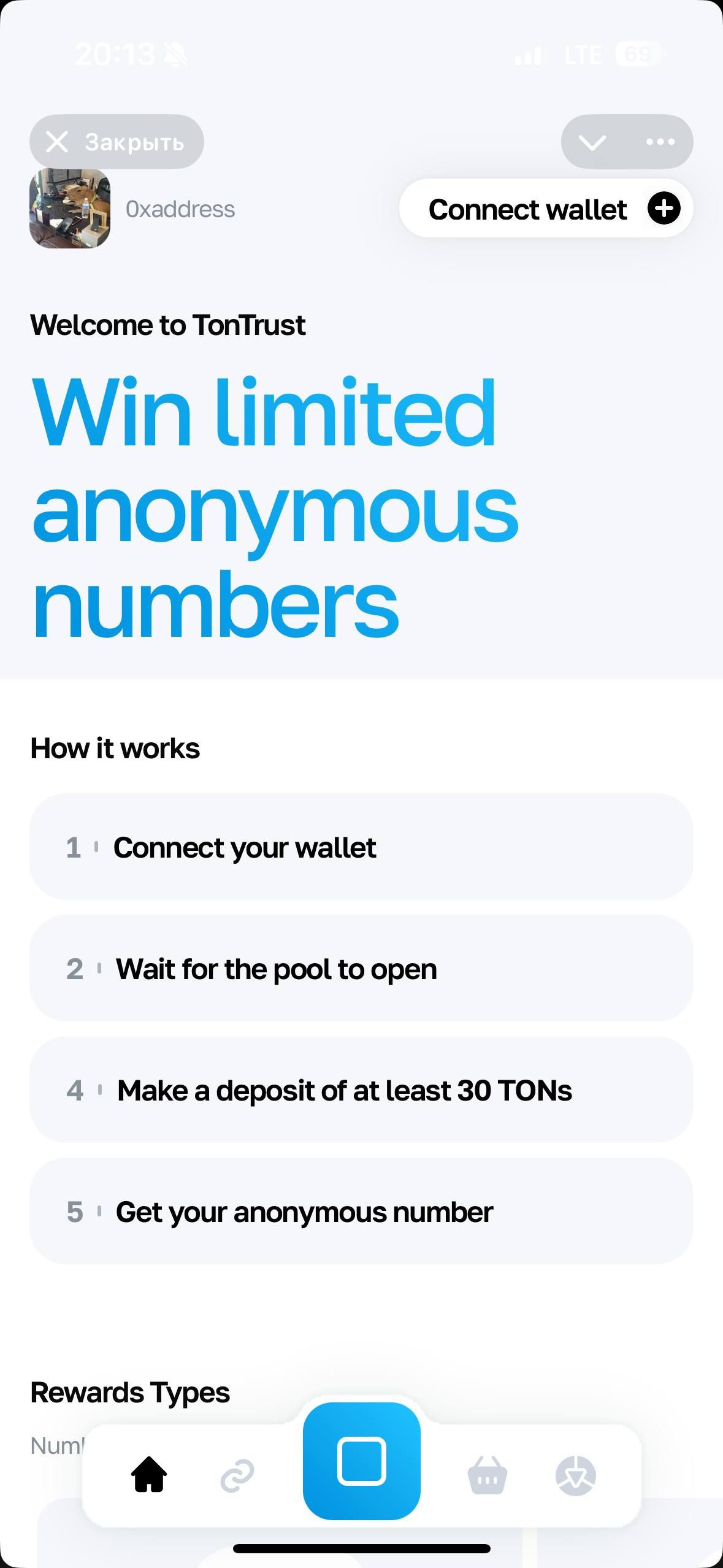Open the shopping basket tab
The height and width of the screenshot is (1568, 723).
click(488, 1475)
